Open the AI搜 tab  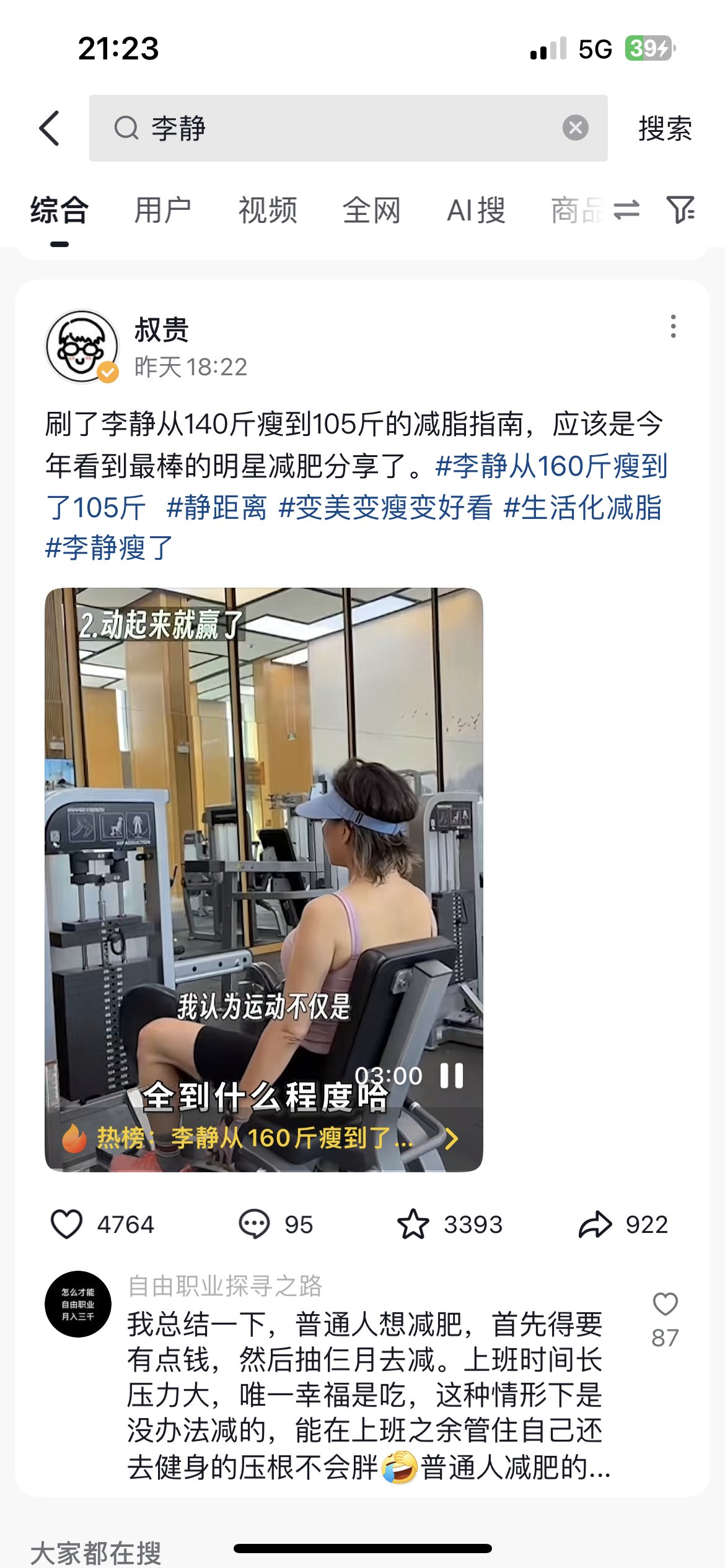(x=476, y=211)
